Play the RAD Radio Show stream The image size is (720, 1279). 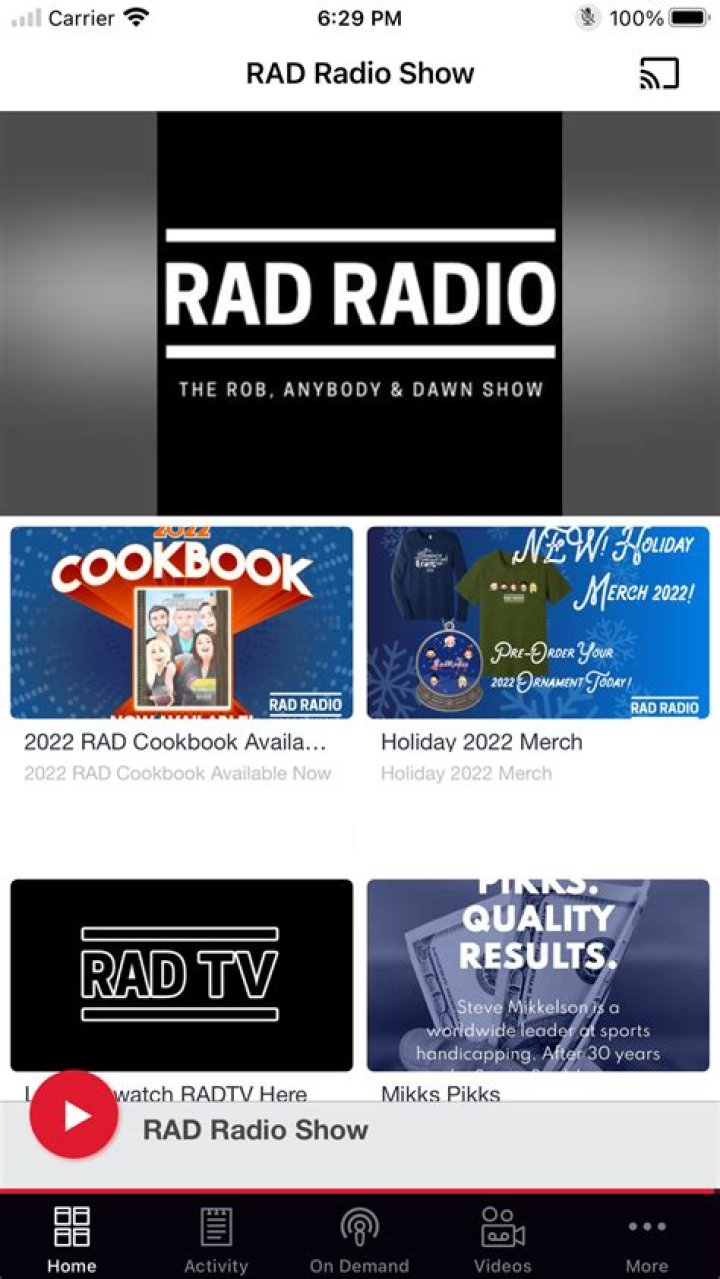point(74,1116)
